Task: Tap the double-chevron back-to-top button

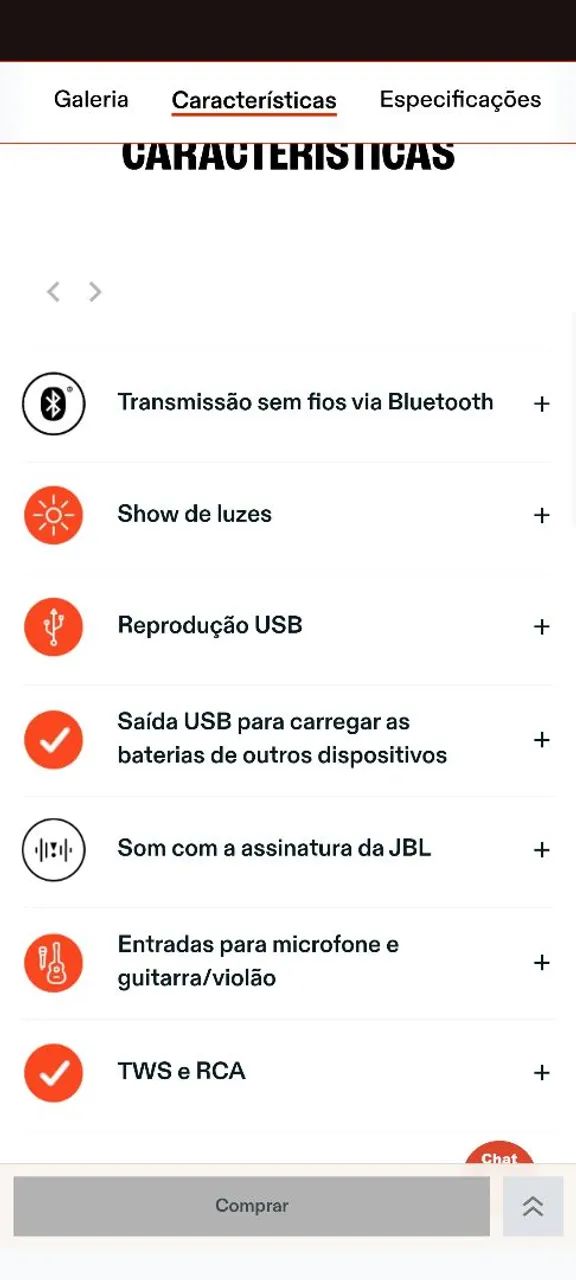Action: tap(533, 1206)
